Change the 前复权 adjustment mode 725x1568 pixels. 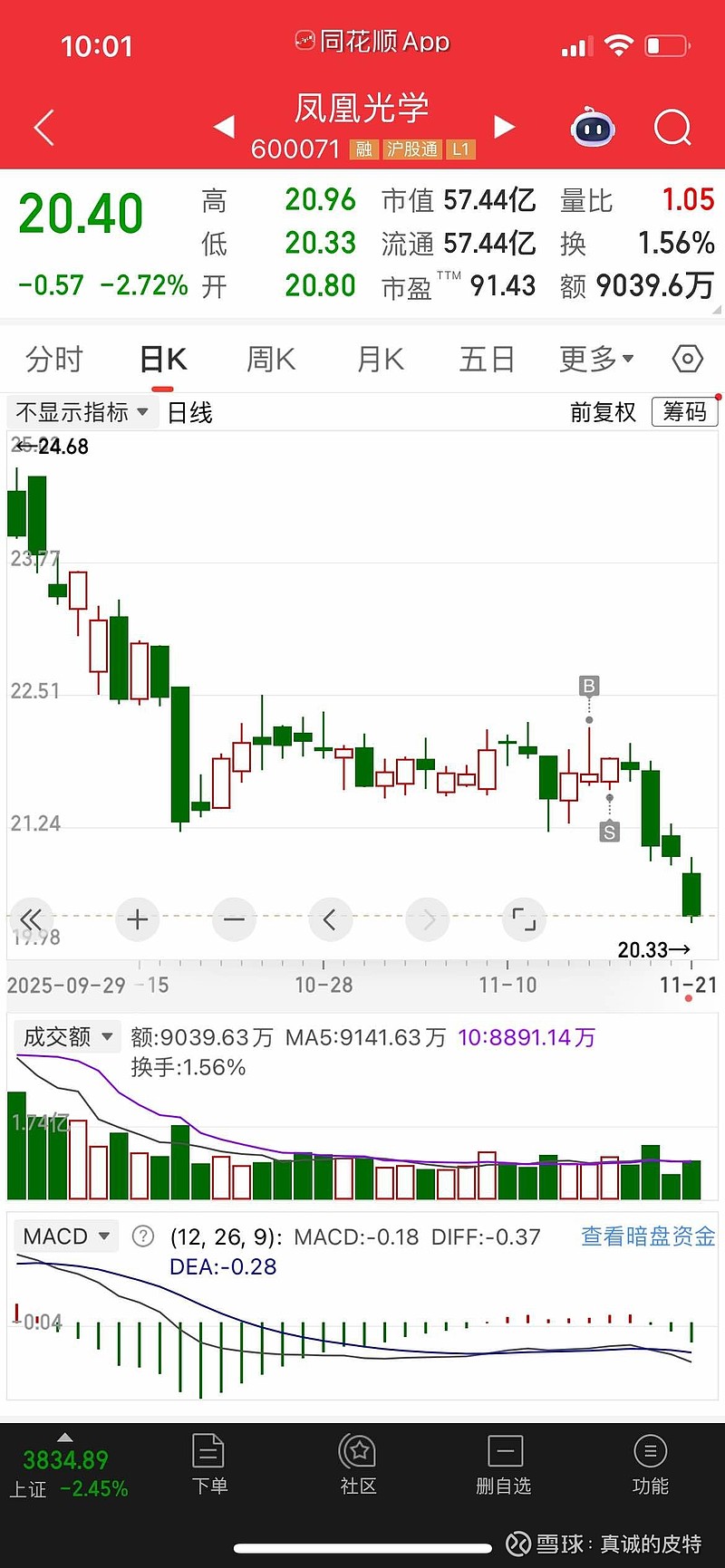pyautogui.click(x=603, y=413)
